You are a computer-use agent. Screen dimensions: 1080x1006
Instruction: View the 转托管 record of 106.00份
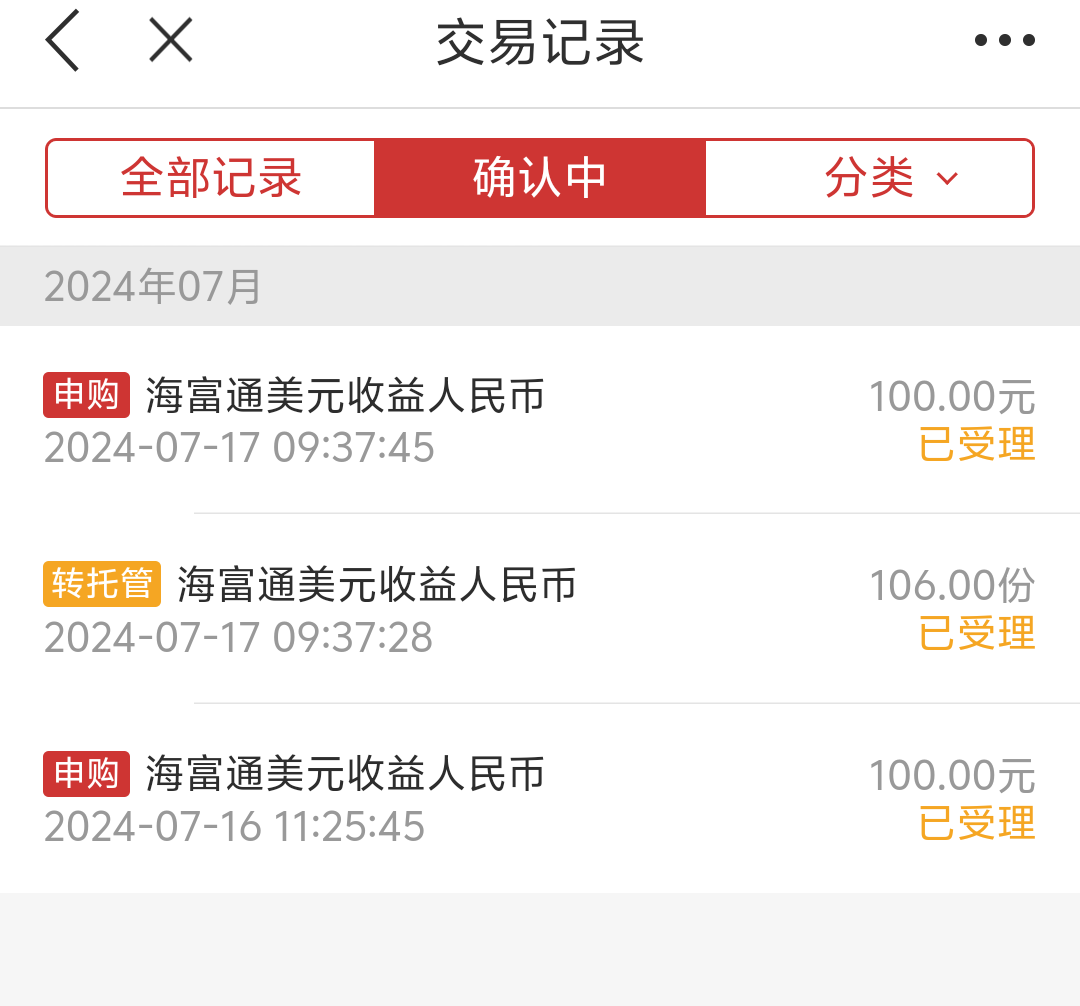point(540,609)
